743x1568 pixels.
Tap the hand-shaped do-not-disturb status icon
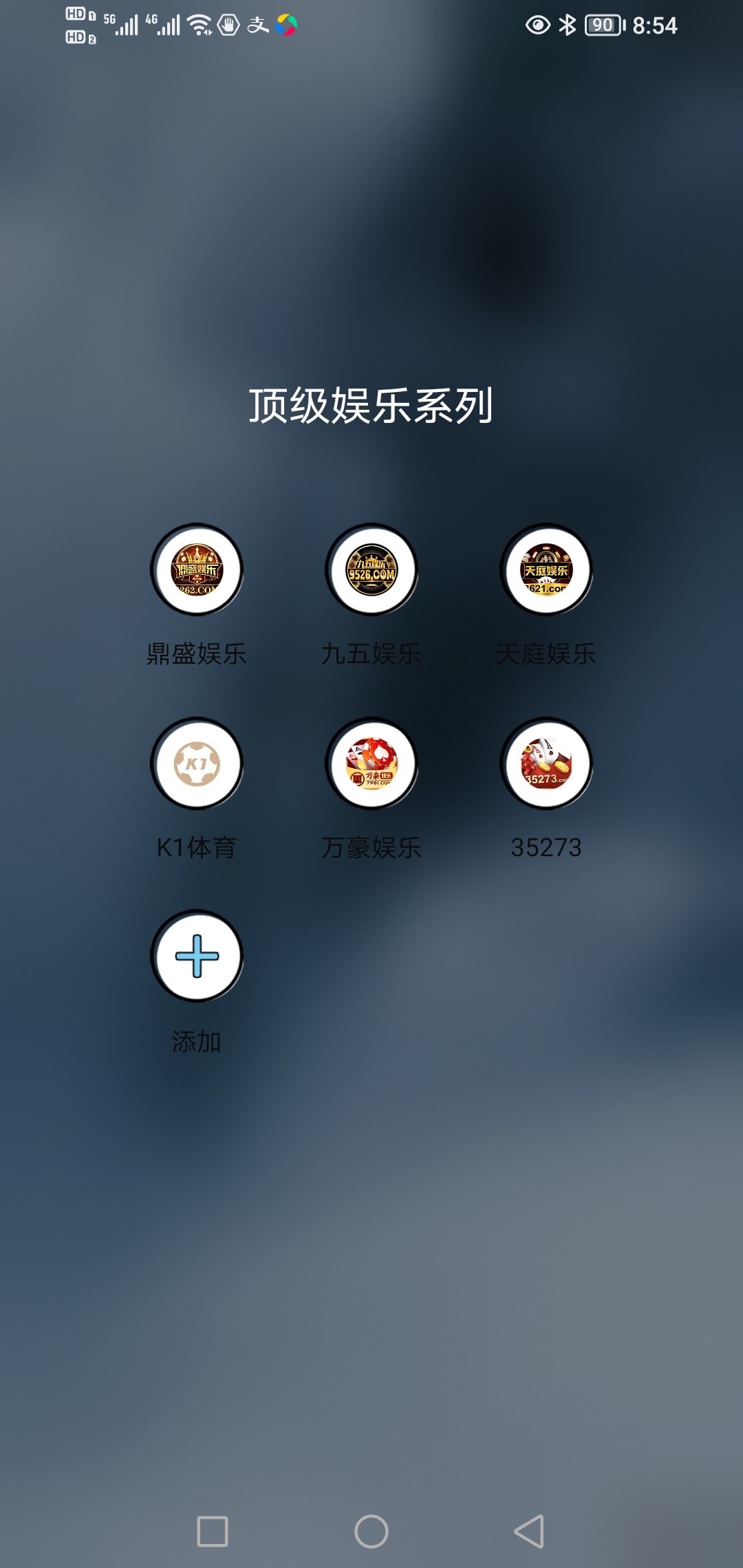(227, 25)
